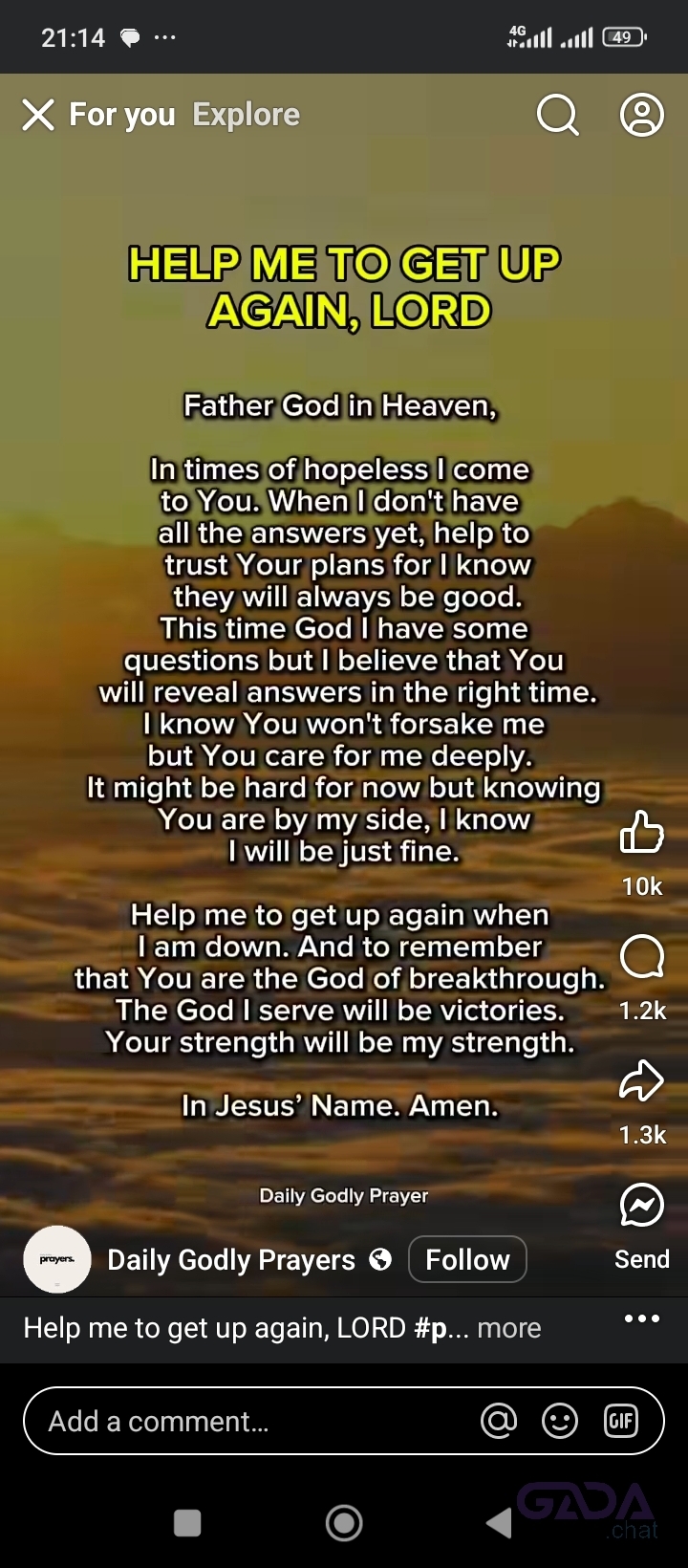This screenshot has width=688, height=1568.
Task: Switch to the Explore tab
Action: (x=246, y=115)
